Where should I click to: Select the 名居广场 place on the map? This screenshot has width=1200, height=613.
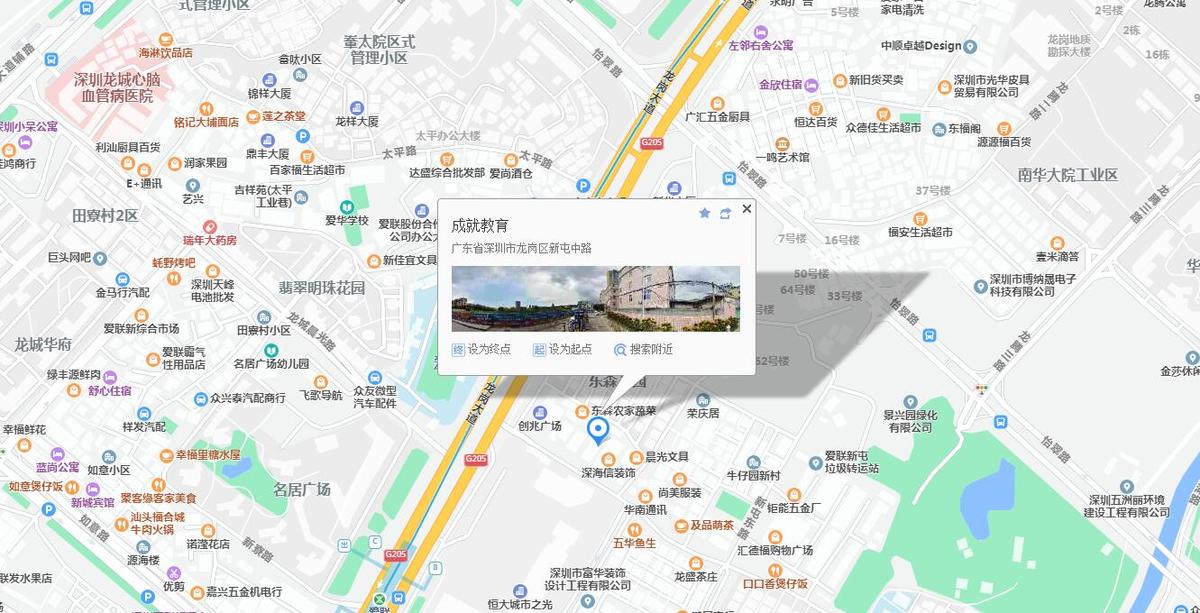click(301, 489)
